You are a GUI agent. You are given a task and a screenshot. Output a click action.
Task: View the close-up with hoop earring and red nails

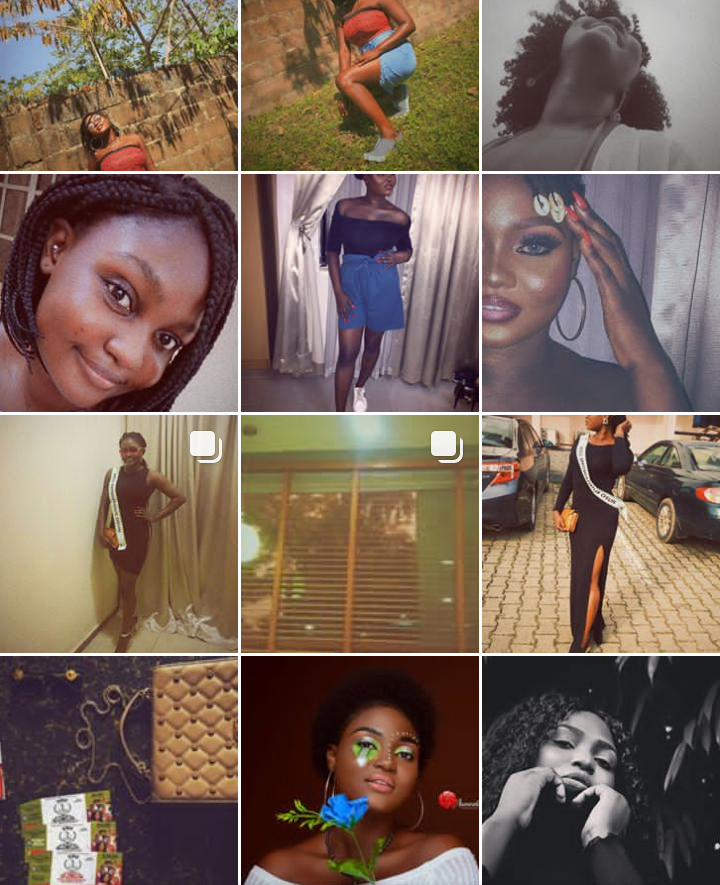point(601,293)
